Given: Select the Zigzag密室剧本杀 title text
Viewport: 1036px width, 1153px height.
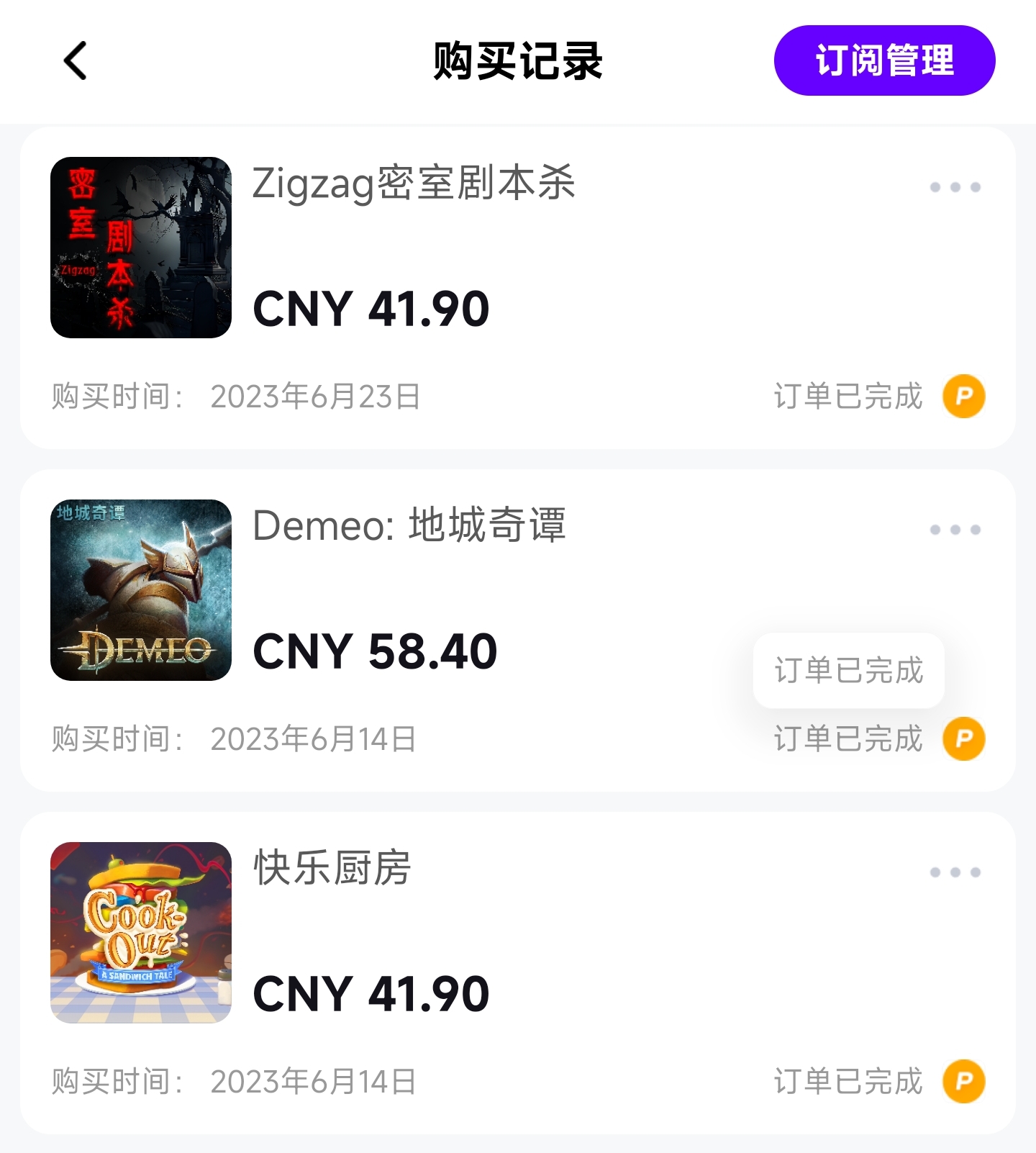Looking at the screenshot, I should 416,184.
